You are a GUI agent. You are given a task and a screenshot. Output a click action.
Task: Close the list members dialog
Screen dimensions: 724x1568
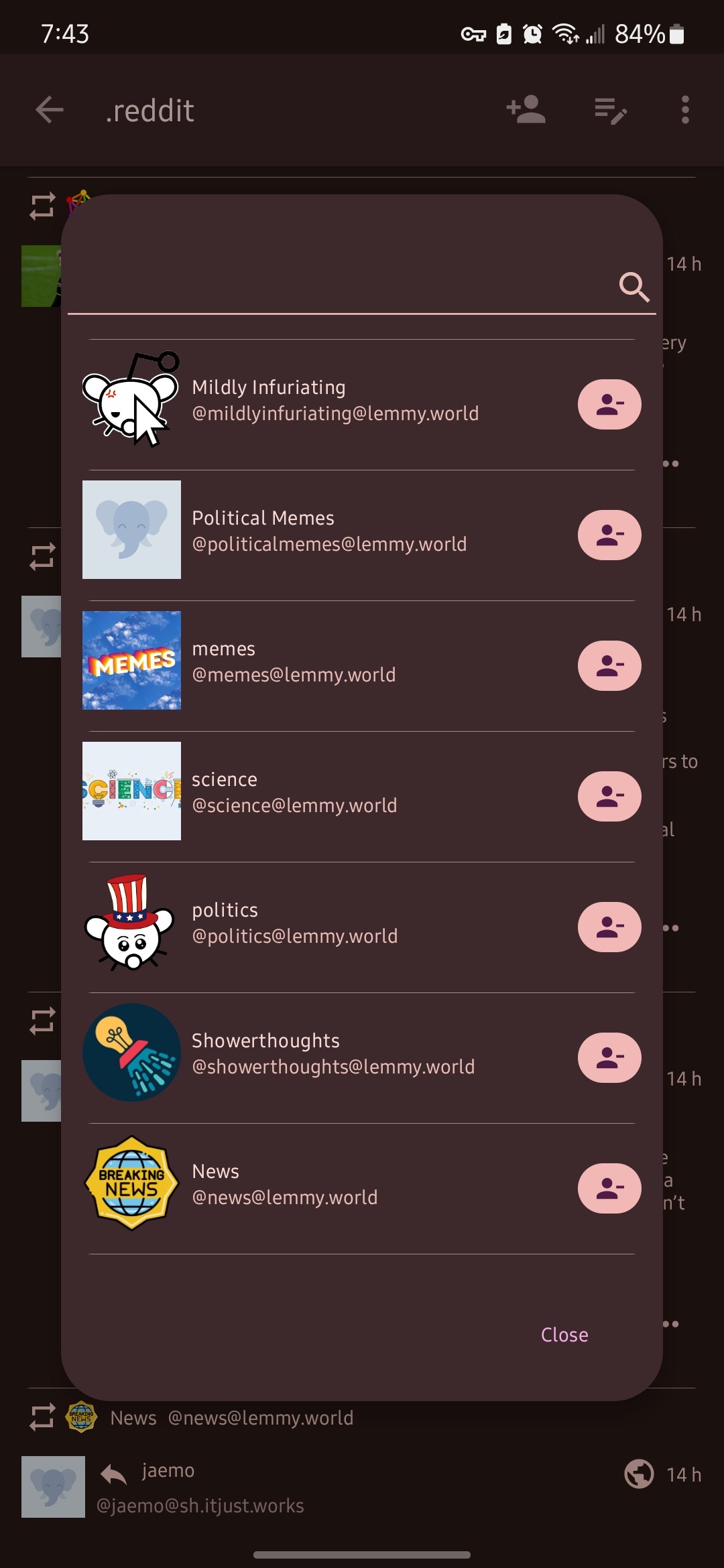click(564, 1335)
